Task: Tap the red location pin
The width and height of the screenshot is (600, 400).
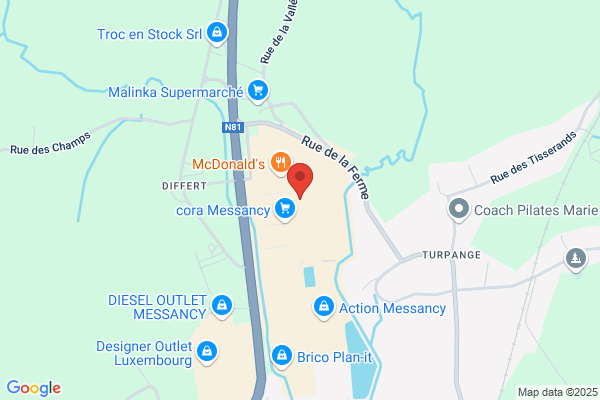Action: click(x=300, y=180)
